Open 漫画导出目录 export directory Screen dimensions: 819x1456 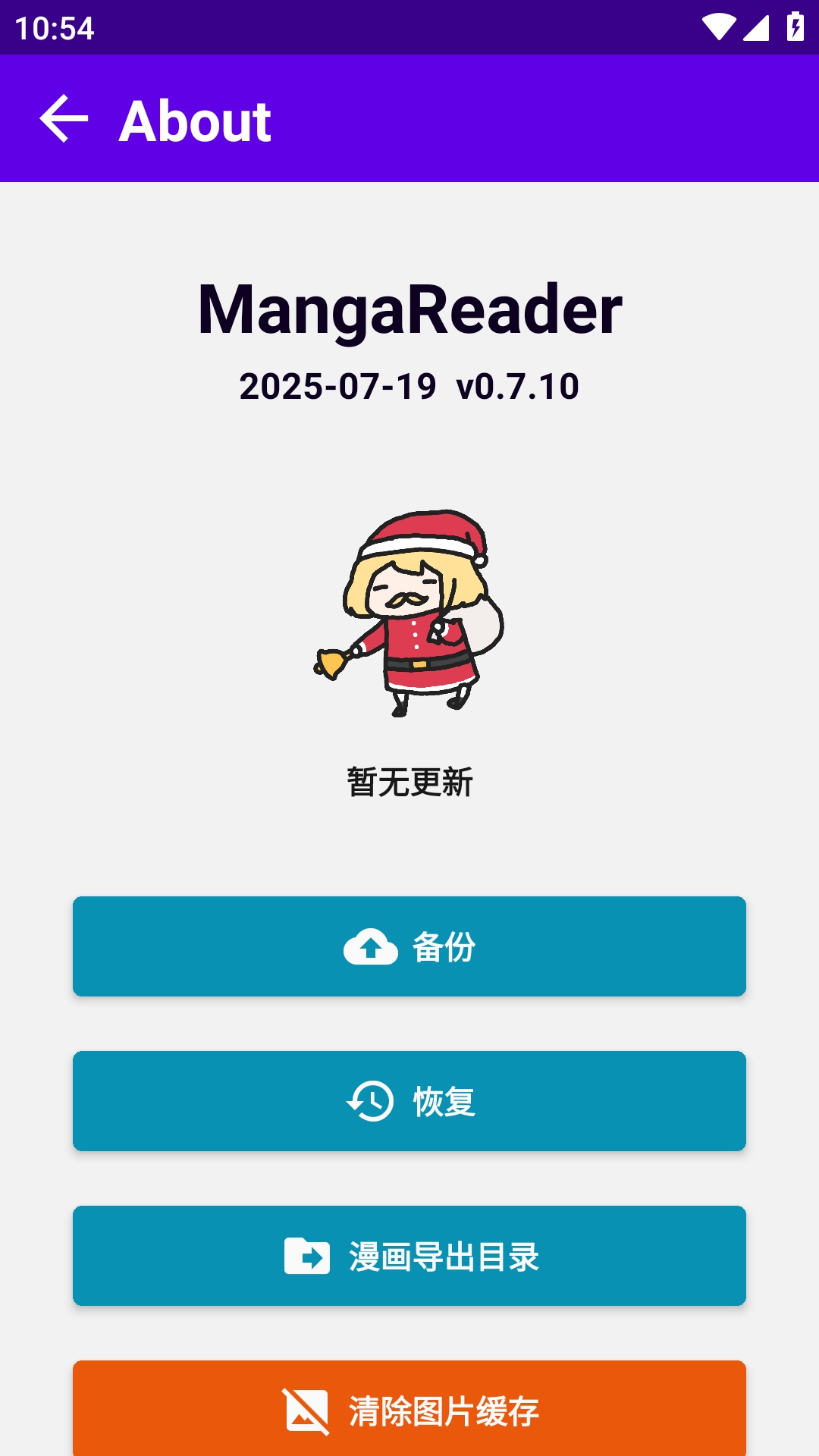[409, 1256]
